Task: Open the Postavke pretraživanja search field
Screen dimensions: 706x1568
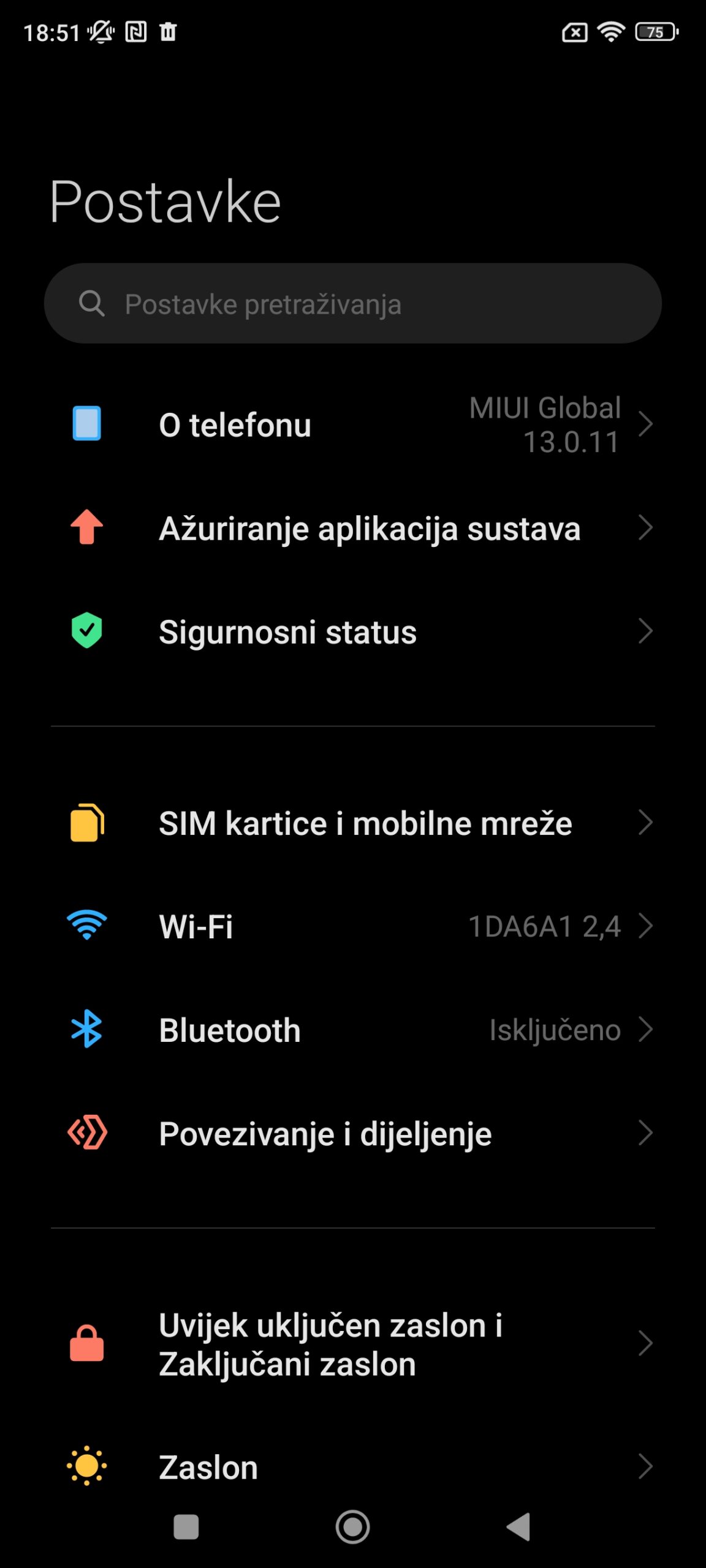Action: (353, 303)
